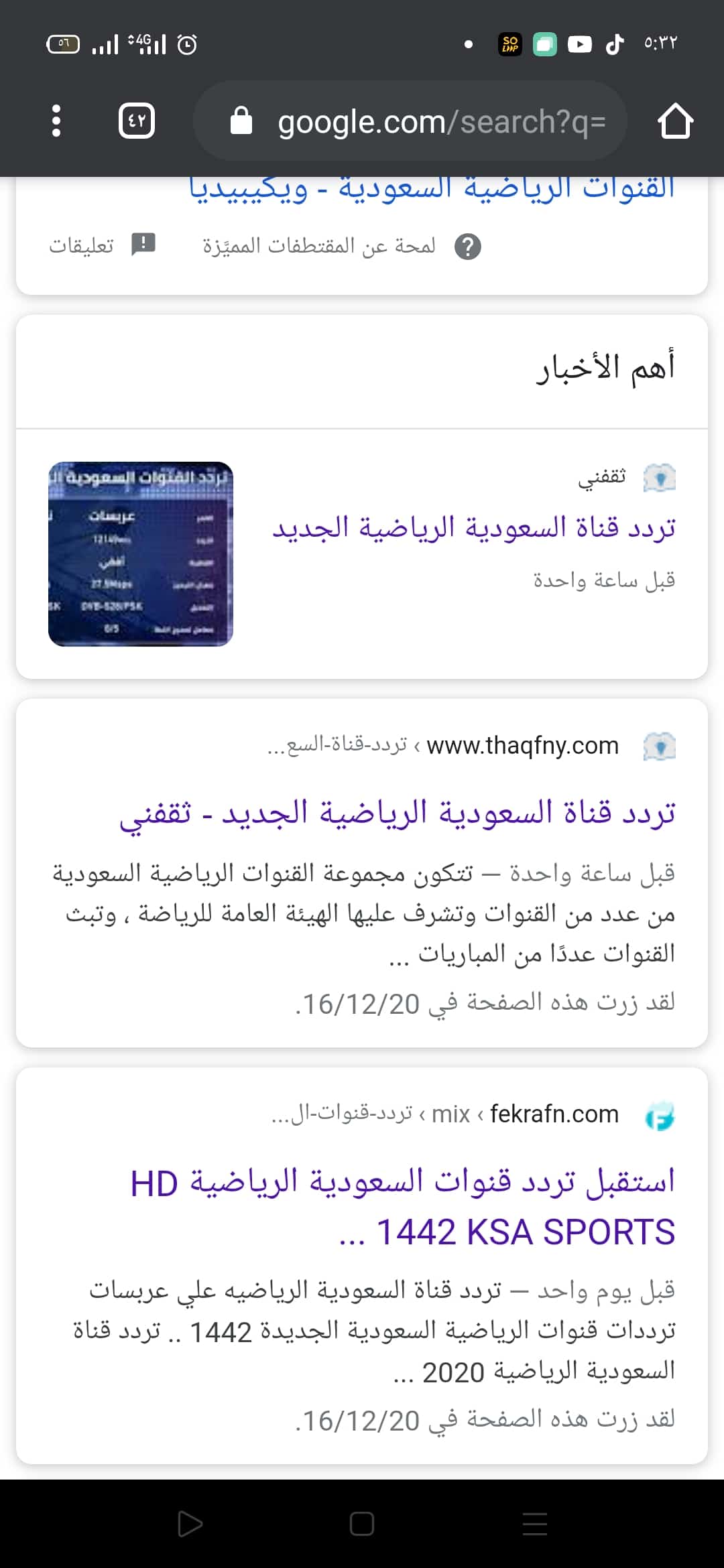The width and height of the screenshot is (724, 1568).
Task: Open the tab switcher showing 42 tabs
Action: [137, 121]
